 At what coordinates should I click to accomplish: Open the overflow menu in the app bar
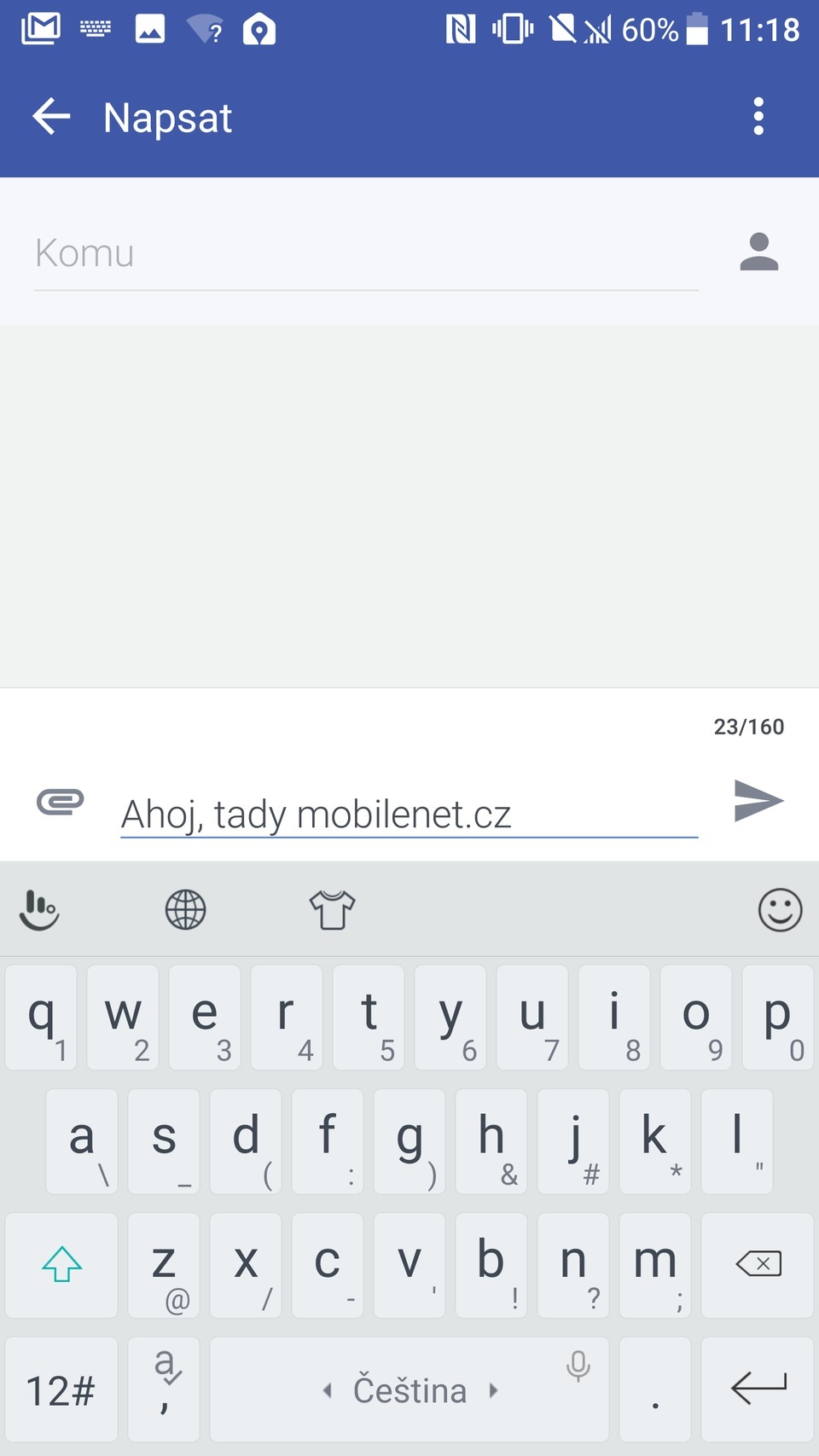758,117
